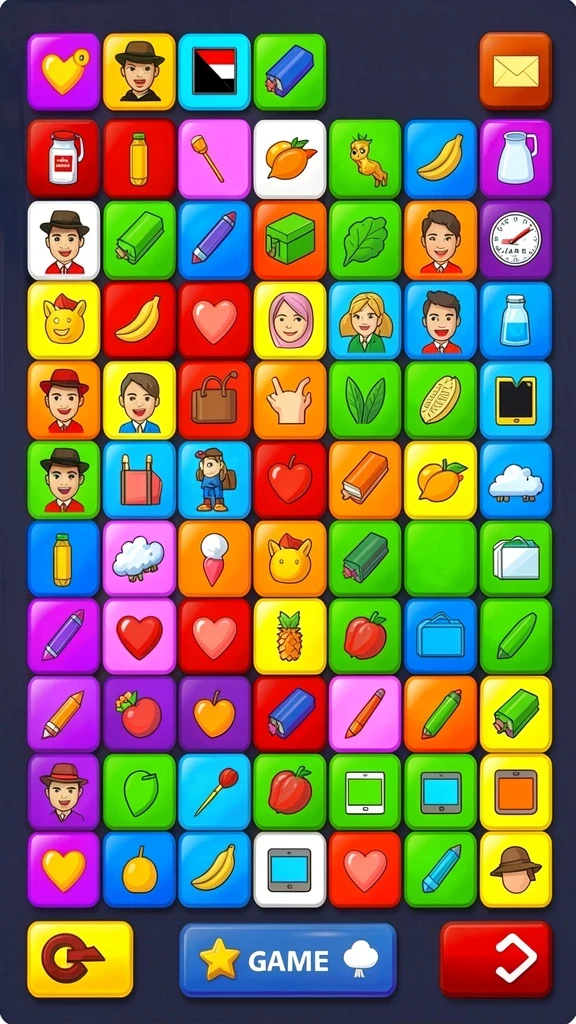
Task: Tap the dart tile
Action: (x=214, y=792)
